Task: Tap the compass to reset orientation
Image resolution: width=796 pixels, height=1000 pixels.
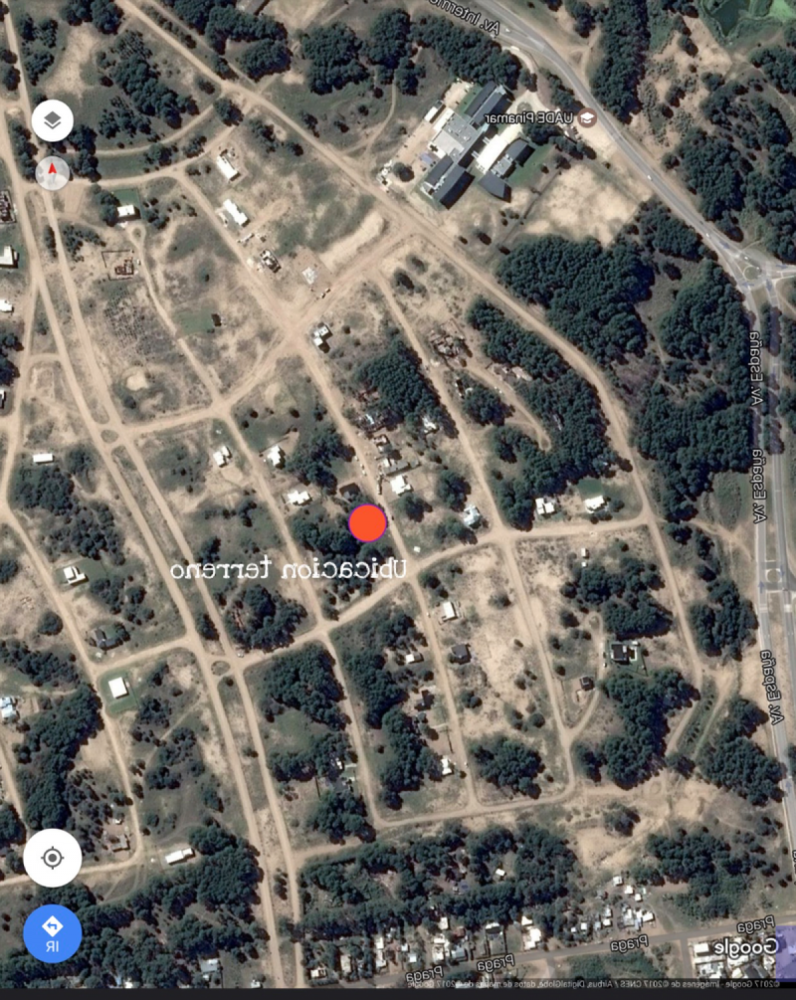Action: [x=53, y=173]
